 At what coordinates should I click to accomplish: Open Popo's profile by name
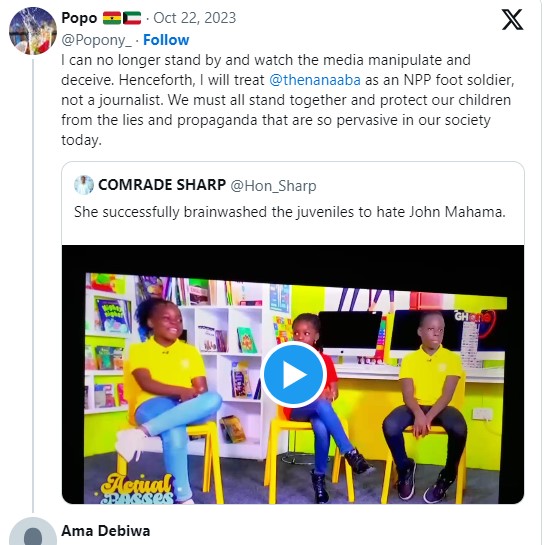point(79,18)
